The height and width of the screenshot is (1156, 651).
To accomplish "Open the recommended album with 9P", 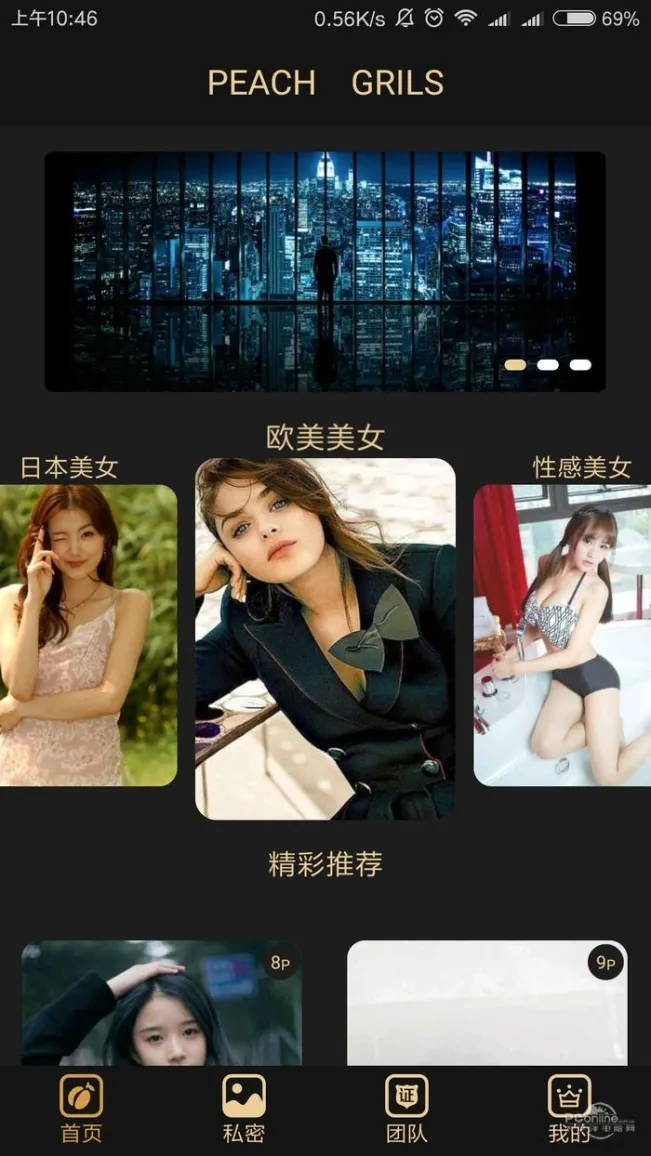I will point(487,1003).
